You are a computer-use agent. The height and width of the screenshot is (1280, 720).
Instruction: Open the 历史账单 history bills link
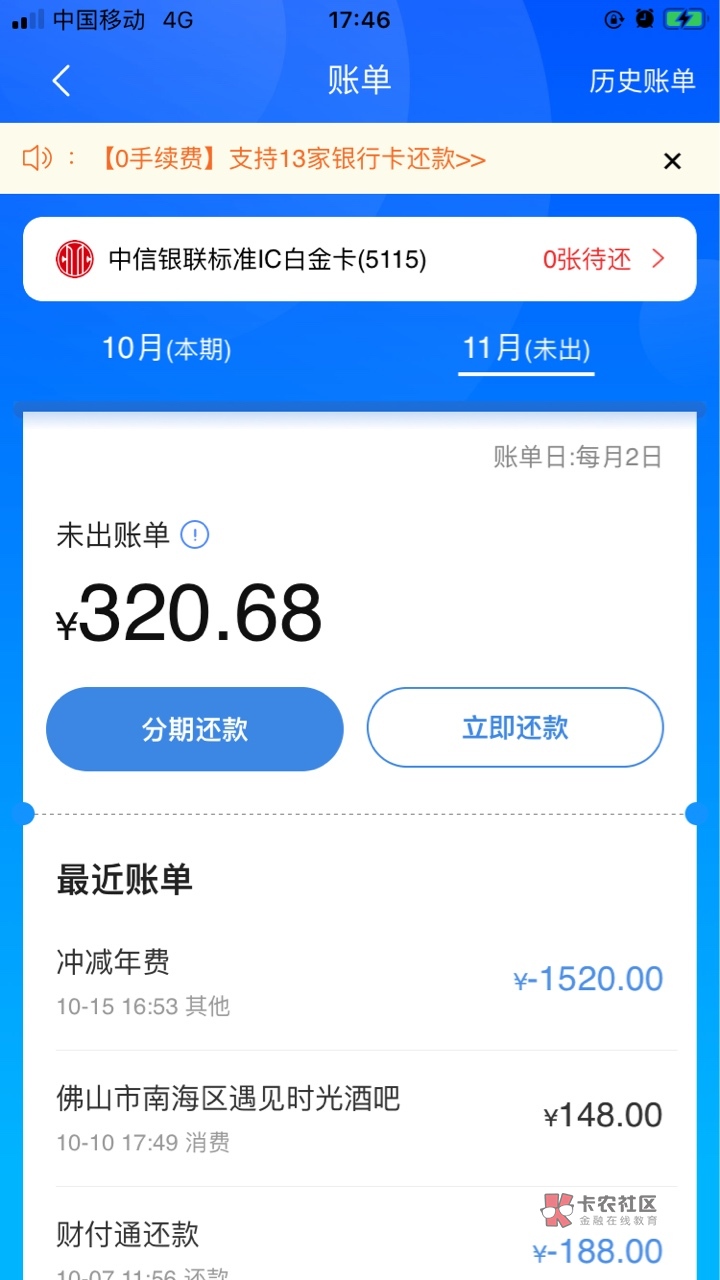[645, 81]
